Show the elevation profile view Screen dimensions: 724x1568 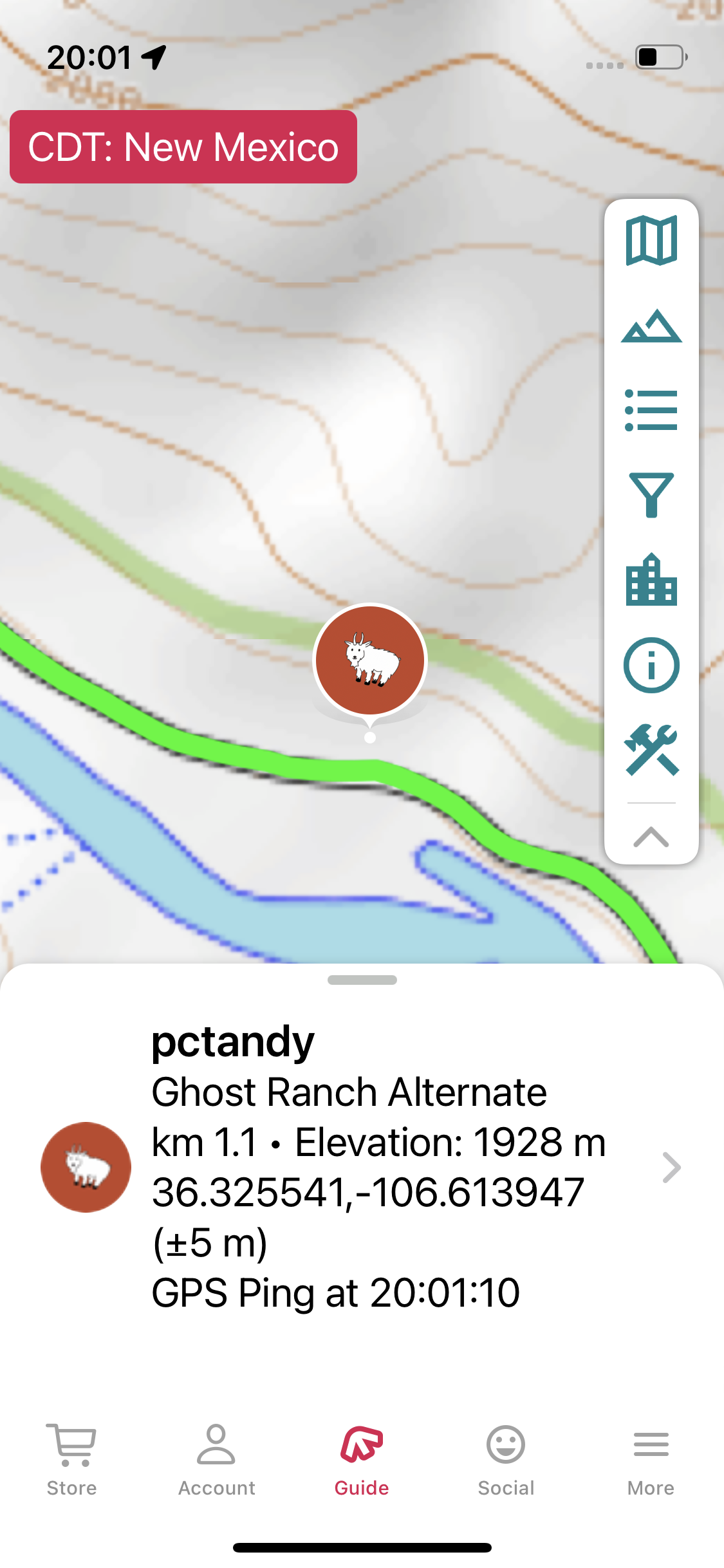[651, 326]
